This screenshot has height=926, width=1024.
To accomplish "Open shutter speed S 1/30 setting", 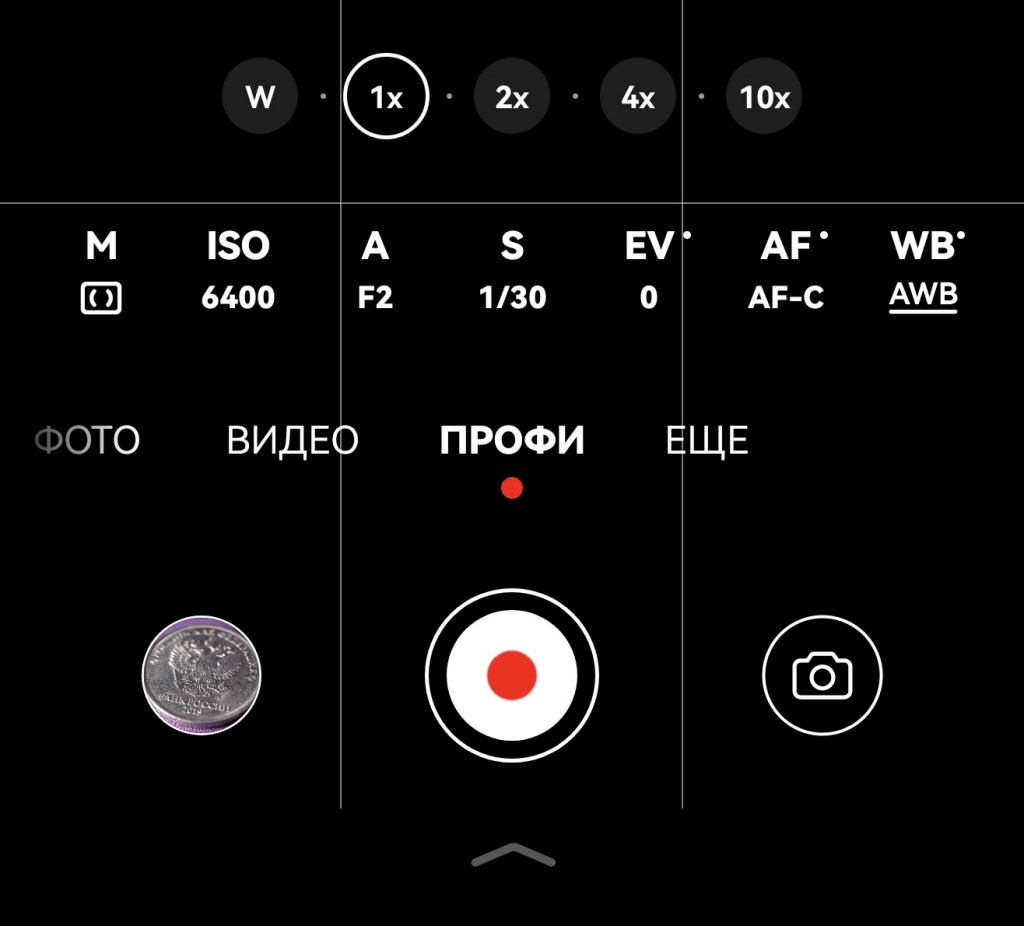I will click(x=512, y=270).
